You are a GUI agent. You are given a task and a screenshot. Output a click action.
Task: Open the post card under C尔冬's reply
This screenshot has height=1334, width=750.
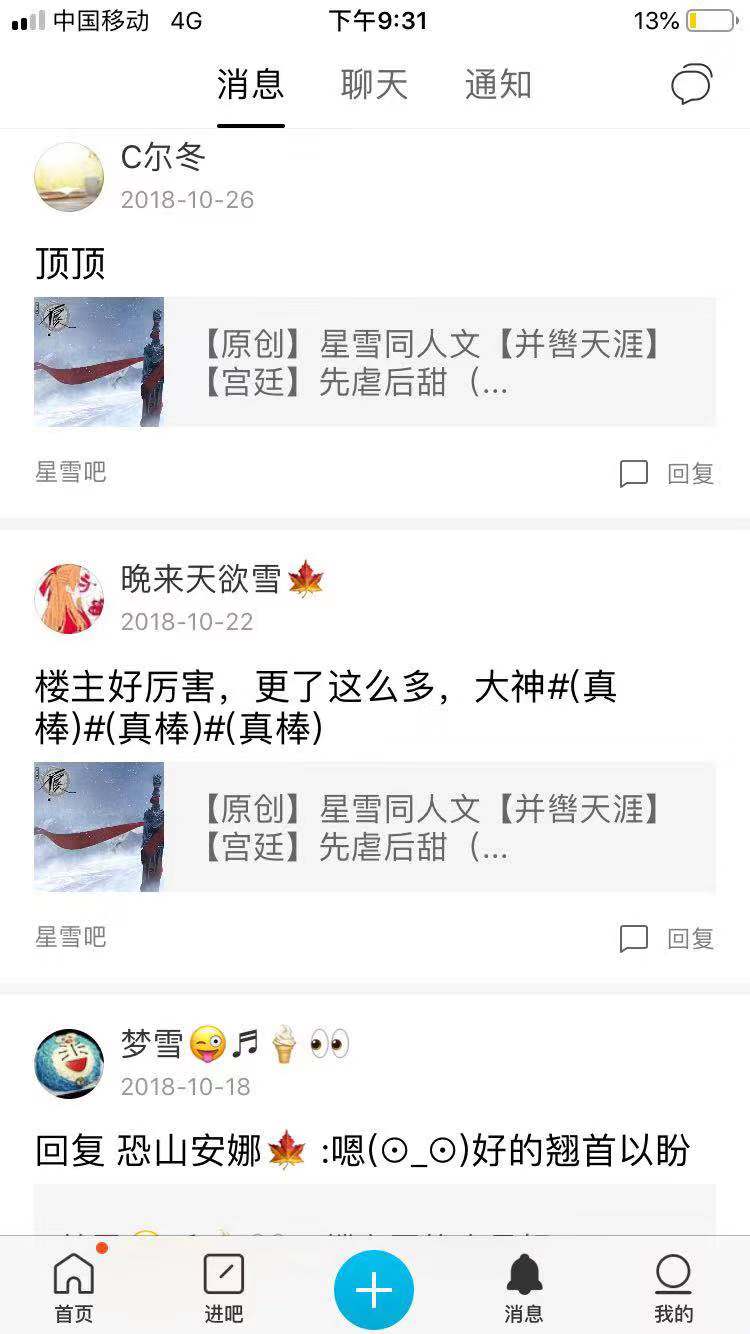tap(375, 362)
